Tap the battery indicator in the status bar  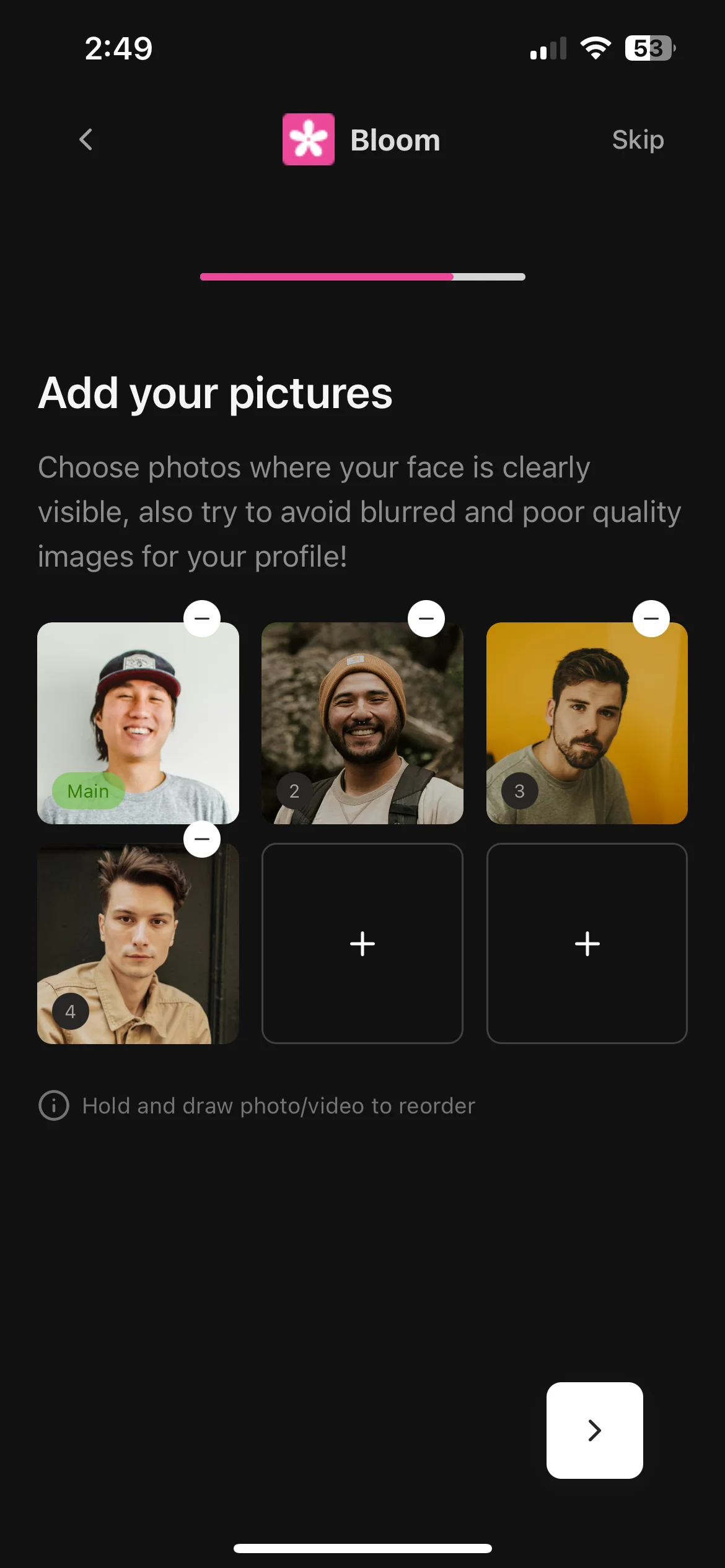click(650, 47)
